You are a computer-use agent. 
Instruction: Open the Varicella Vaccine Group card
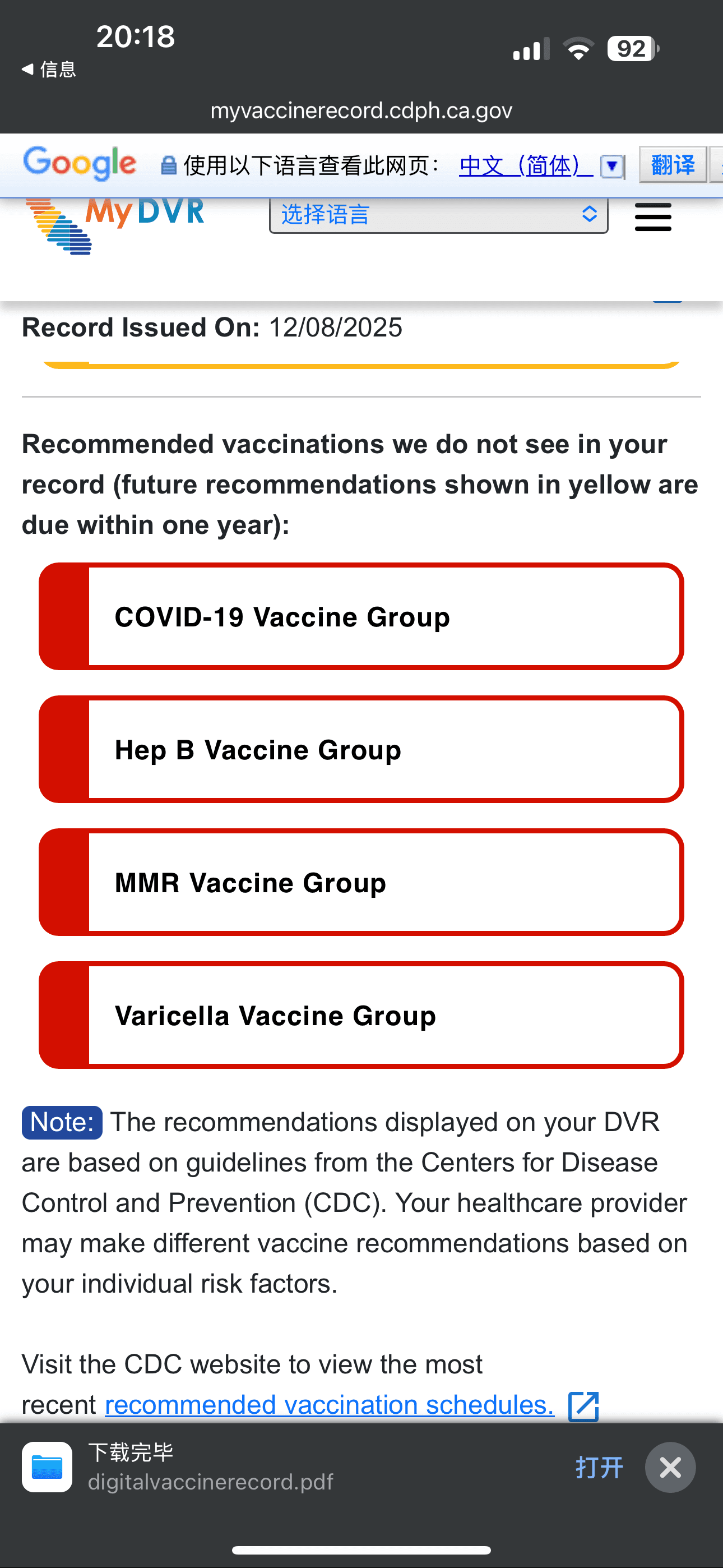click(361, 1015)
